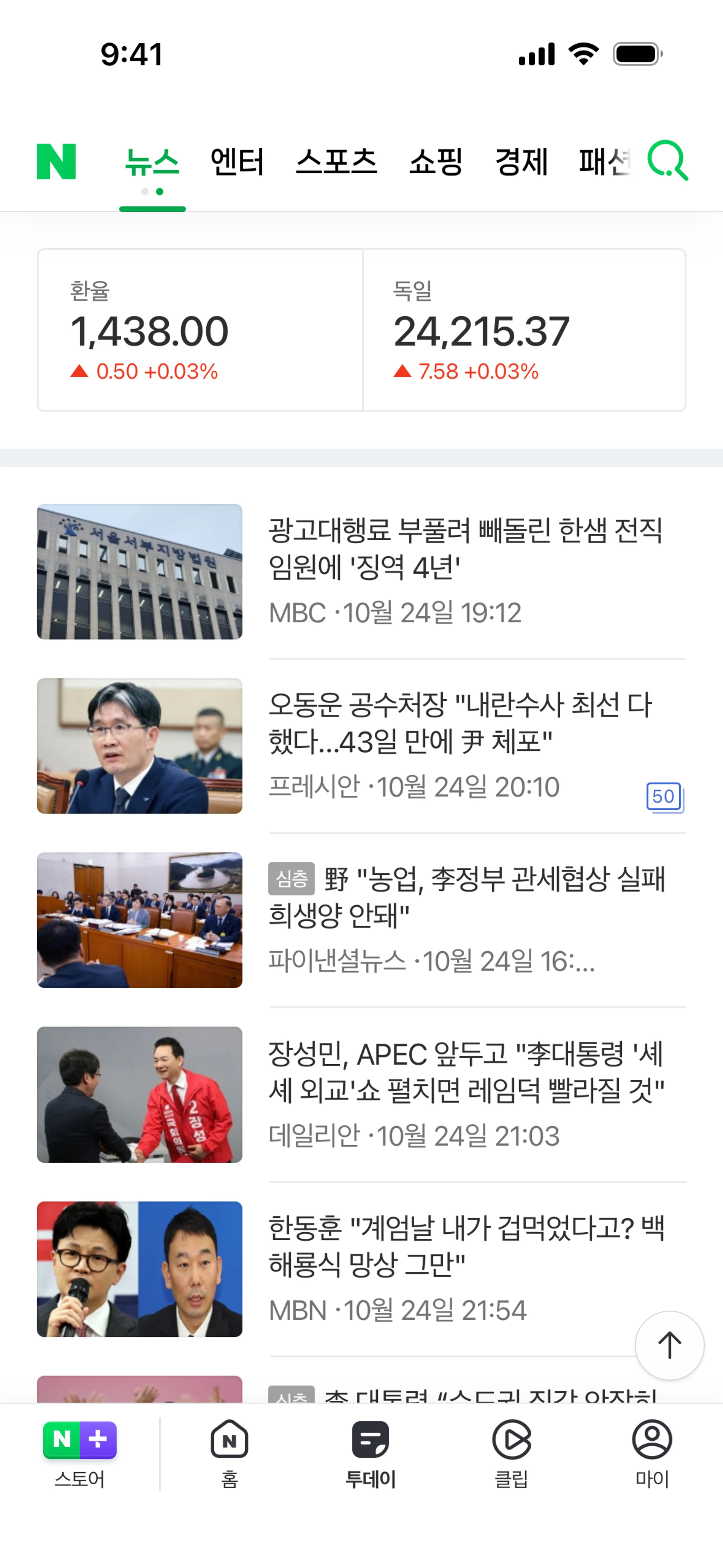Jump back to top with the arrow button
Screen dimensions: 723x1568
tap(670, 1345)
